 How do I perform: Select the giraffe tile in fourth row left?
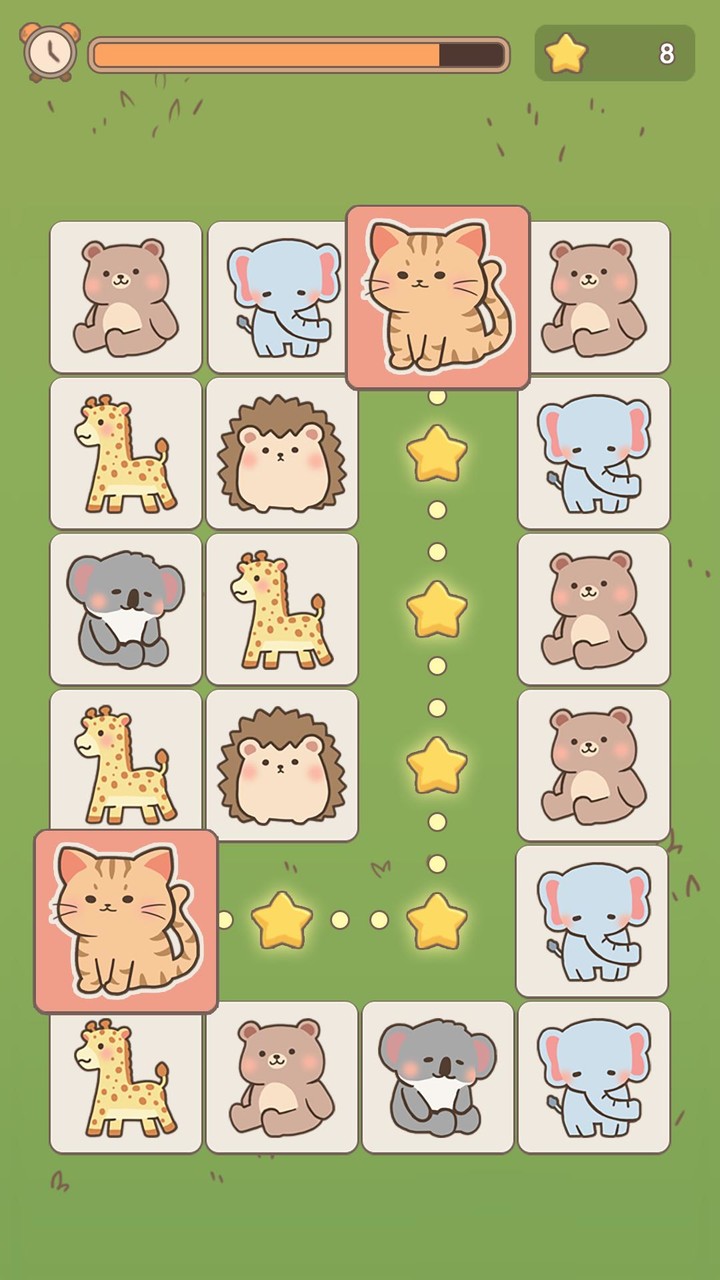tap(125, 764)
